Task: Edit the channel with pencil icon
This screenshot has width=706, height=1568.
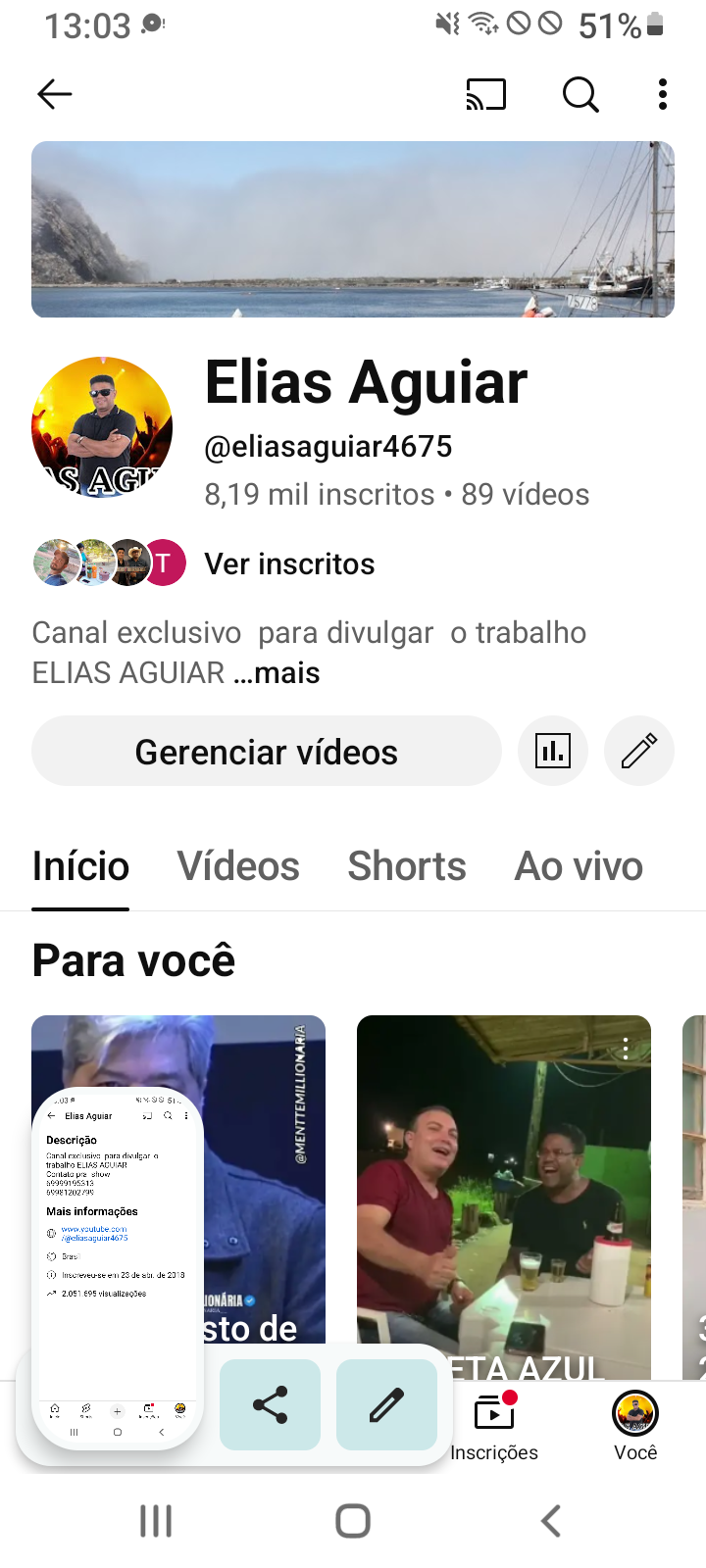Action: click(x=639, y=752)
